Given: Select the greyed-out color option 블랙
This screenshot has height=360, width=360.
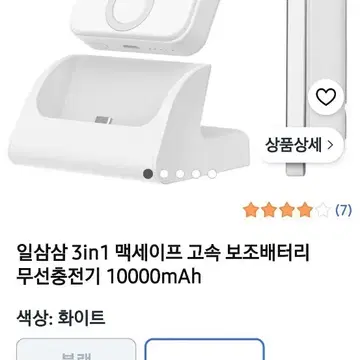Looking at the screenshot, I should (x=76, y=349).
